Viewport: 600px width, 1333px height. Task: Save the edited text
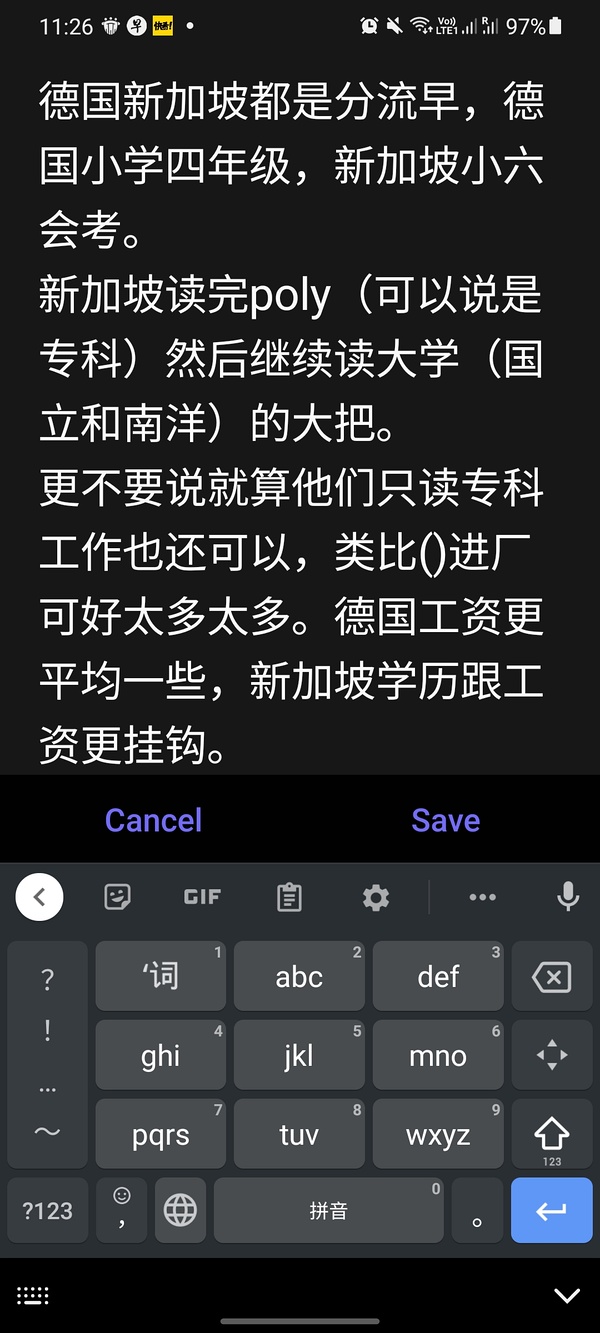pos(445,820)
